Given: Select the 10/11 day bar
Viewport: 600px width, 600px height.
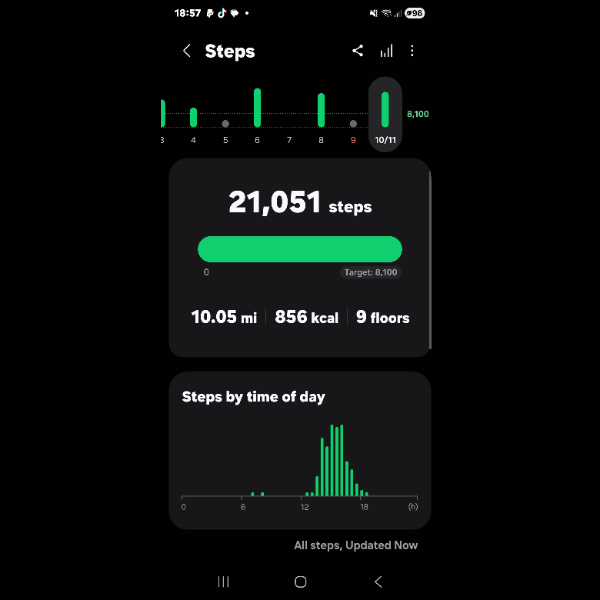Looking at the screenshot, I should click(x=385, y=112).
